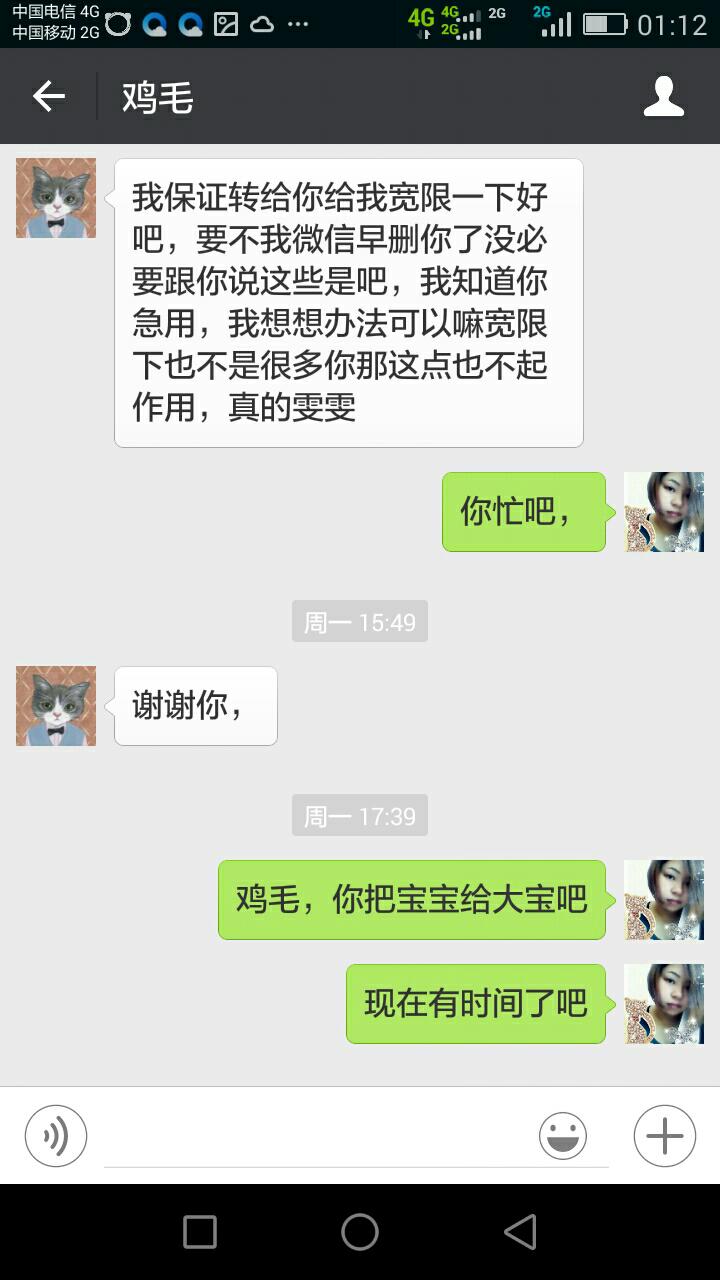Switch to voice message input
720x1280 pixels.
tap(56, 1136)
